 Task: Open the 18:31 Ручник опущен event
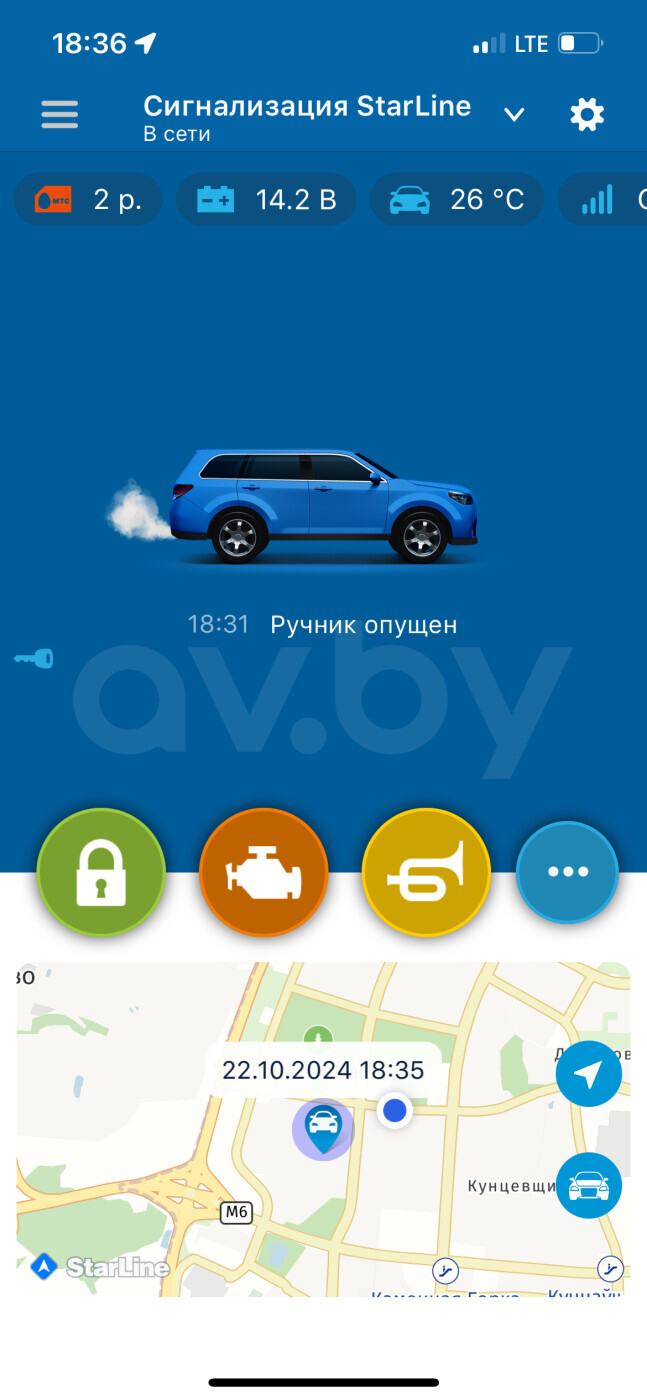pyautogui.click(x=323, y=625)
